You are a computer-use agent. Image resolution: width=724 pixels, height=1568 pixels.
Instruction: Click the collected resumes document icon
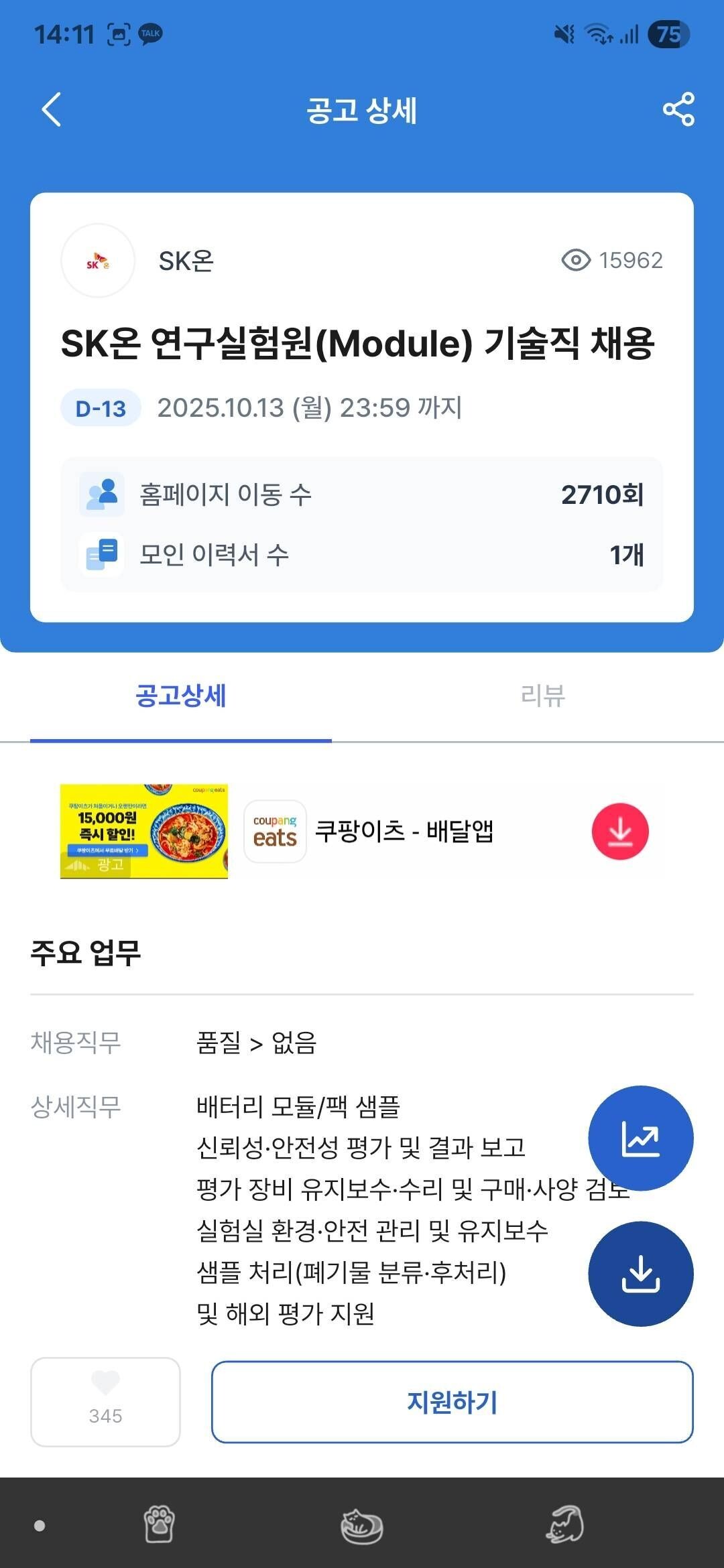click(102, 554)
